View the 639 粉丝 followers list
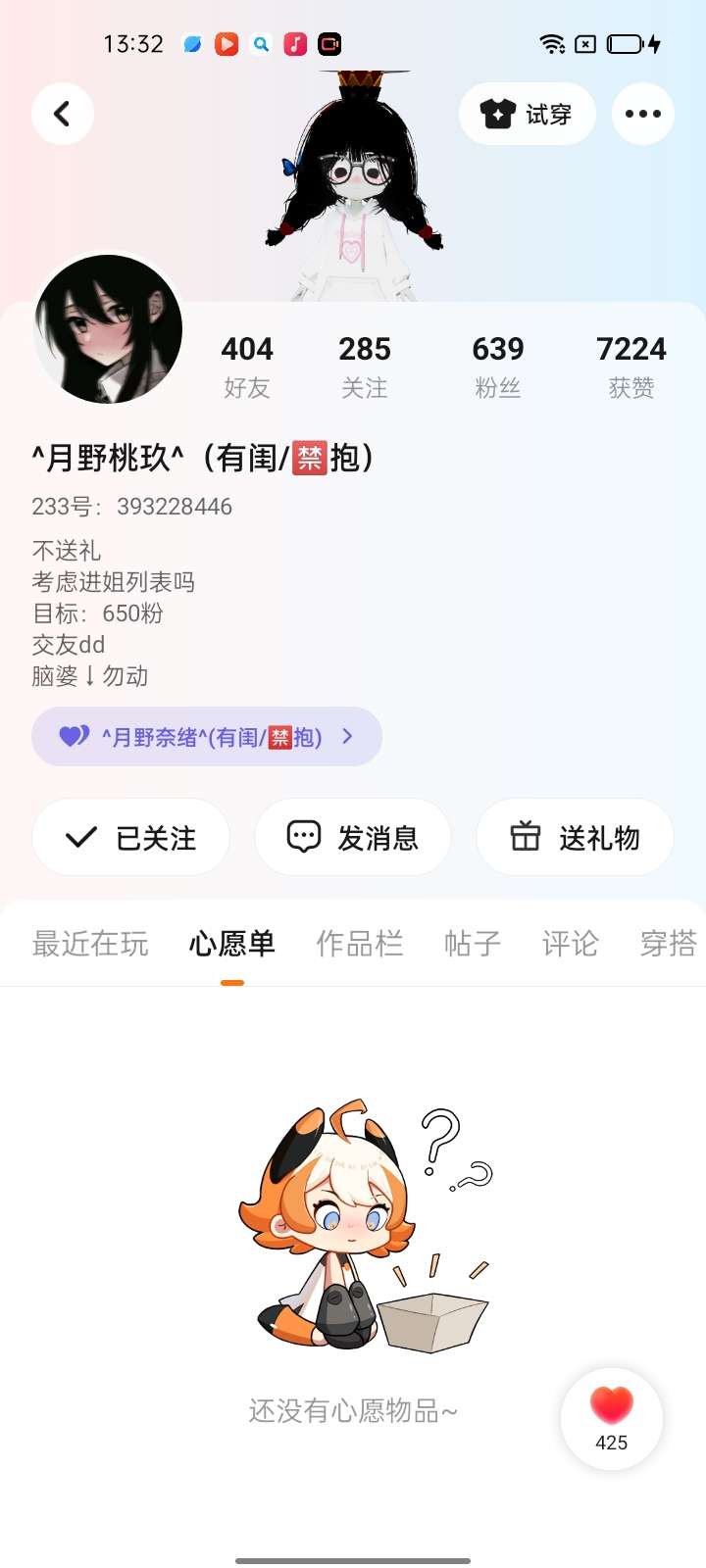The height and width of the screenshot is (1568, 706). (498, 367)
